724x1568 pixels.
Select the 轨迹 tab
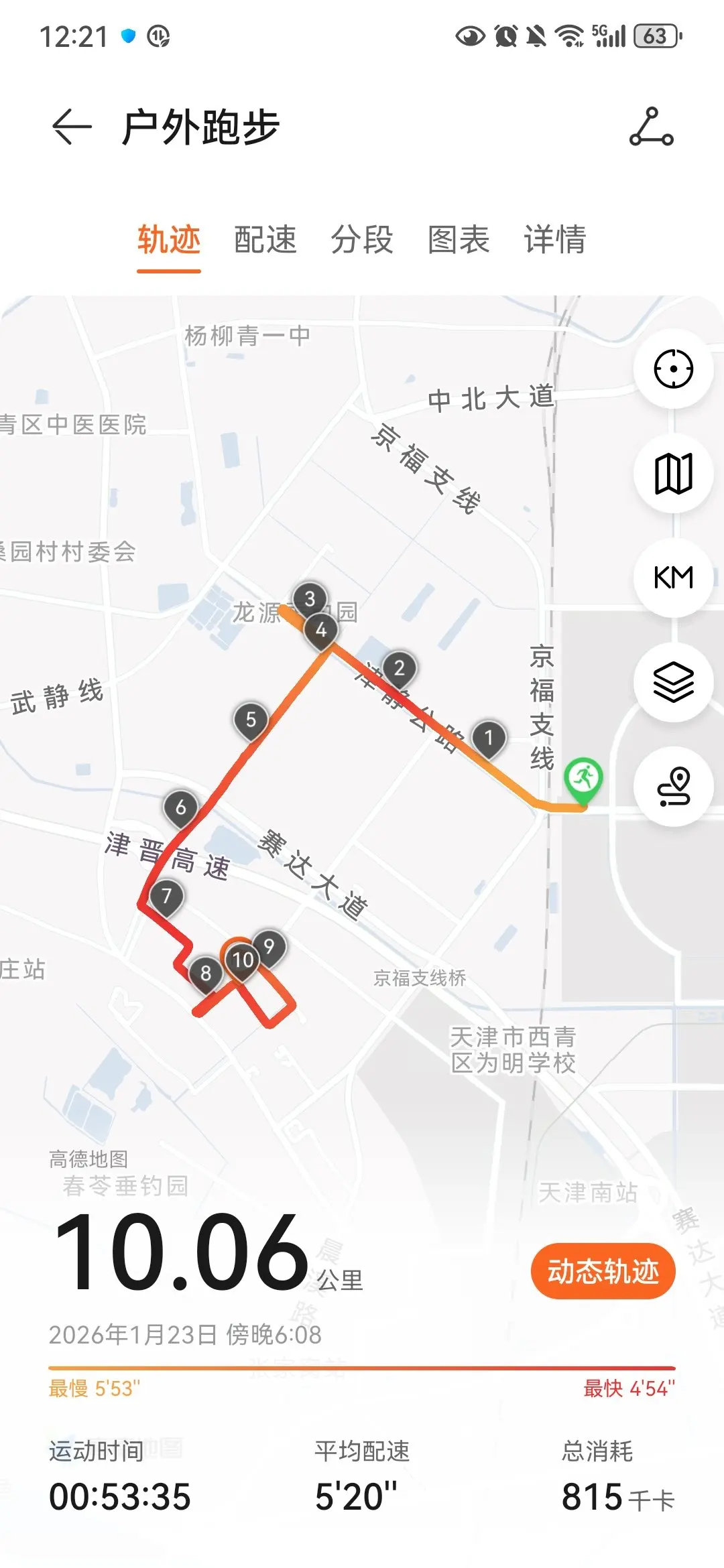pyautogui.click(x=169, y=240)
